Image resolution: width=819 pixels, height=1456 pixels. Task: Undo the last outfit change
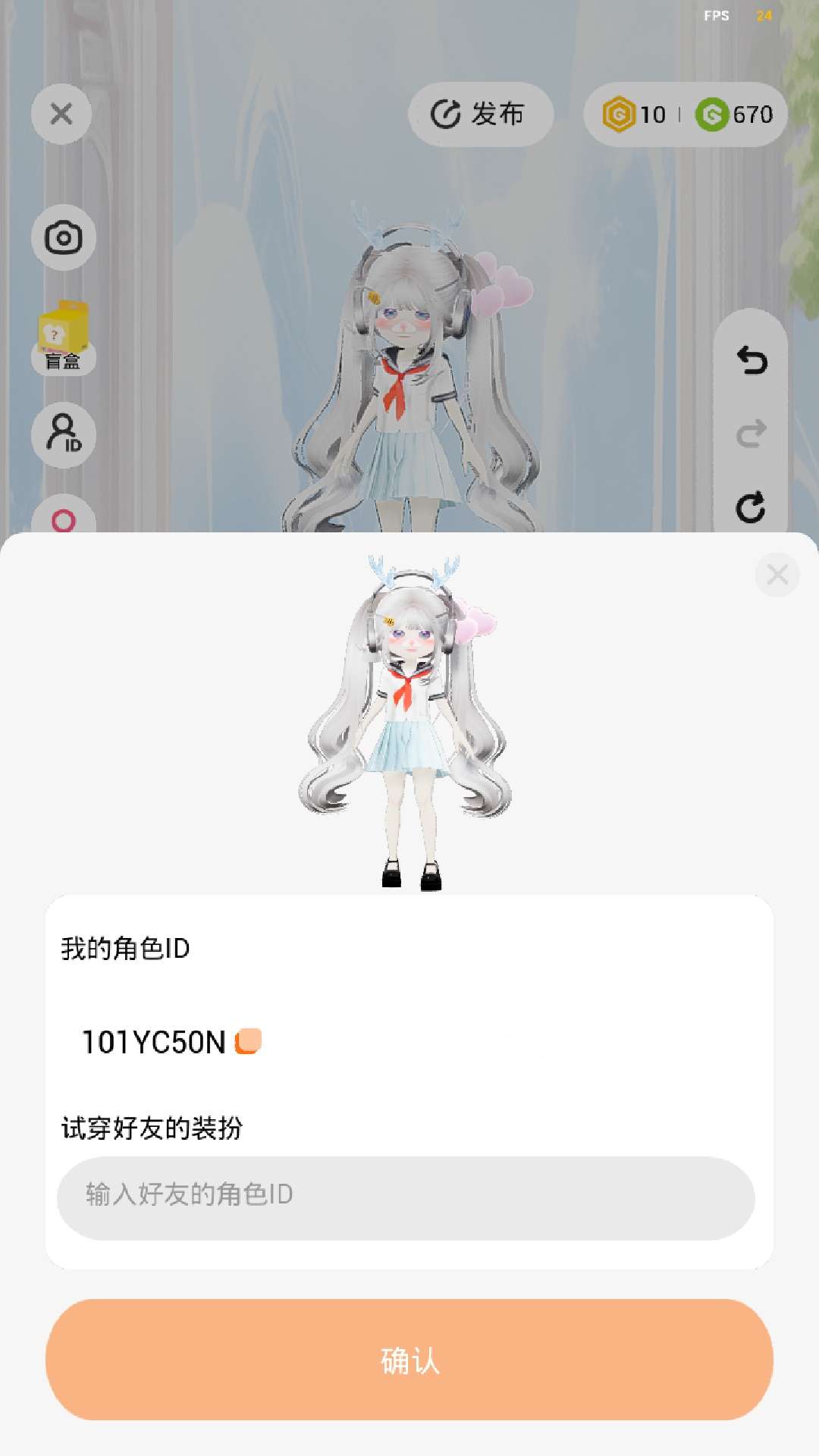[751, 360]
